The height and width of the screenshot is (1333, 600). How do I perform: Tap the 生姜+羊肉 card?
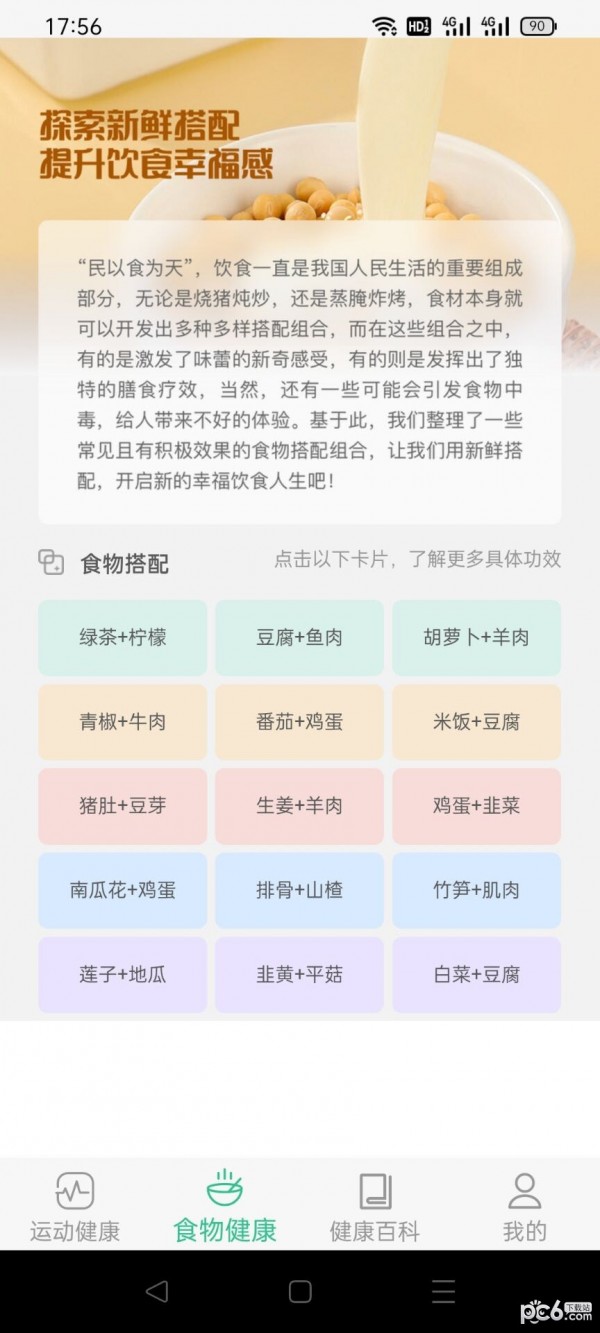pos(299,805)
